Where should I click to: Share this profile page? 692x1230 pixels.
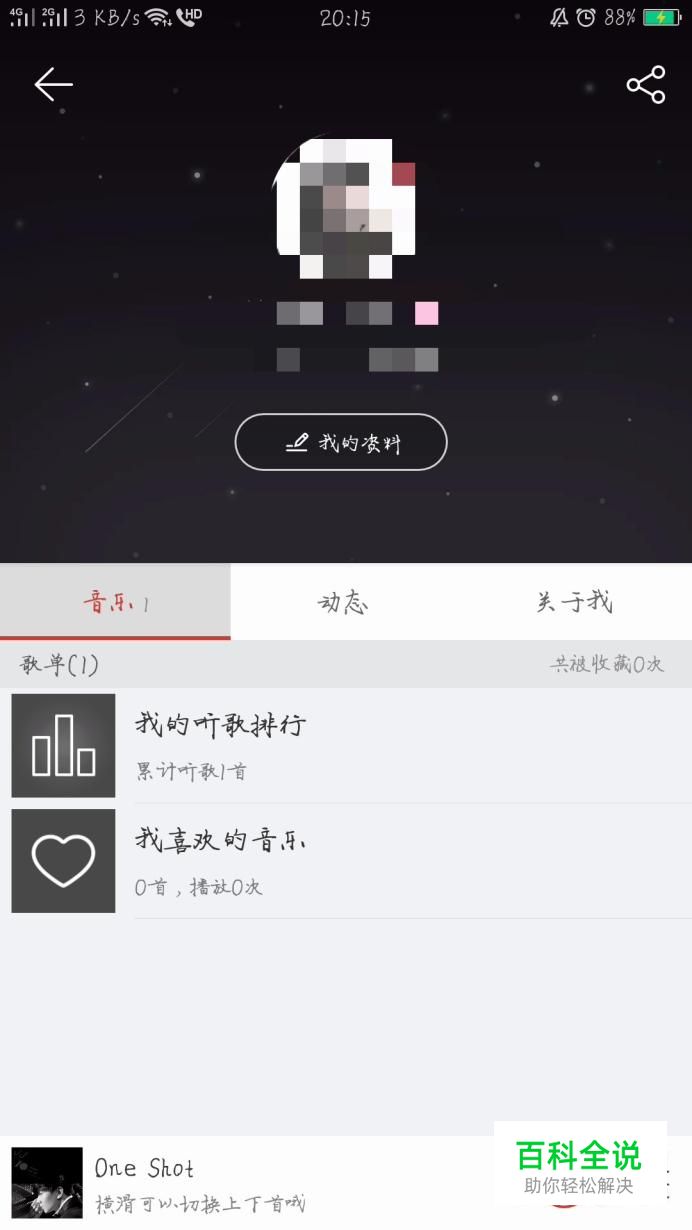point(646,85)
